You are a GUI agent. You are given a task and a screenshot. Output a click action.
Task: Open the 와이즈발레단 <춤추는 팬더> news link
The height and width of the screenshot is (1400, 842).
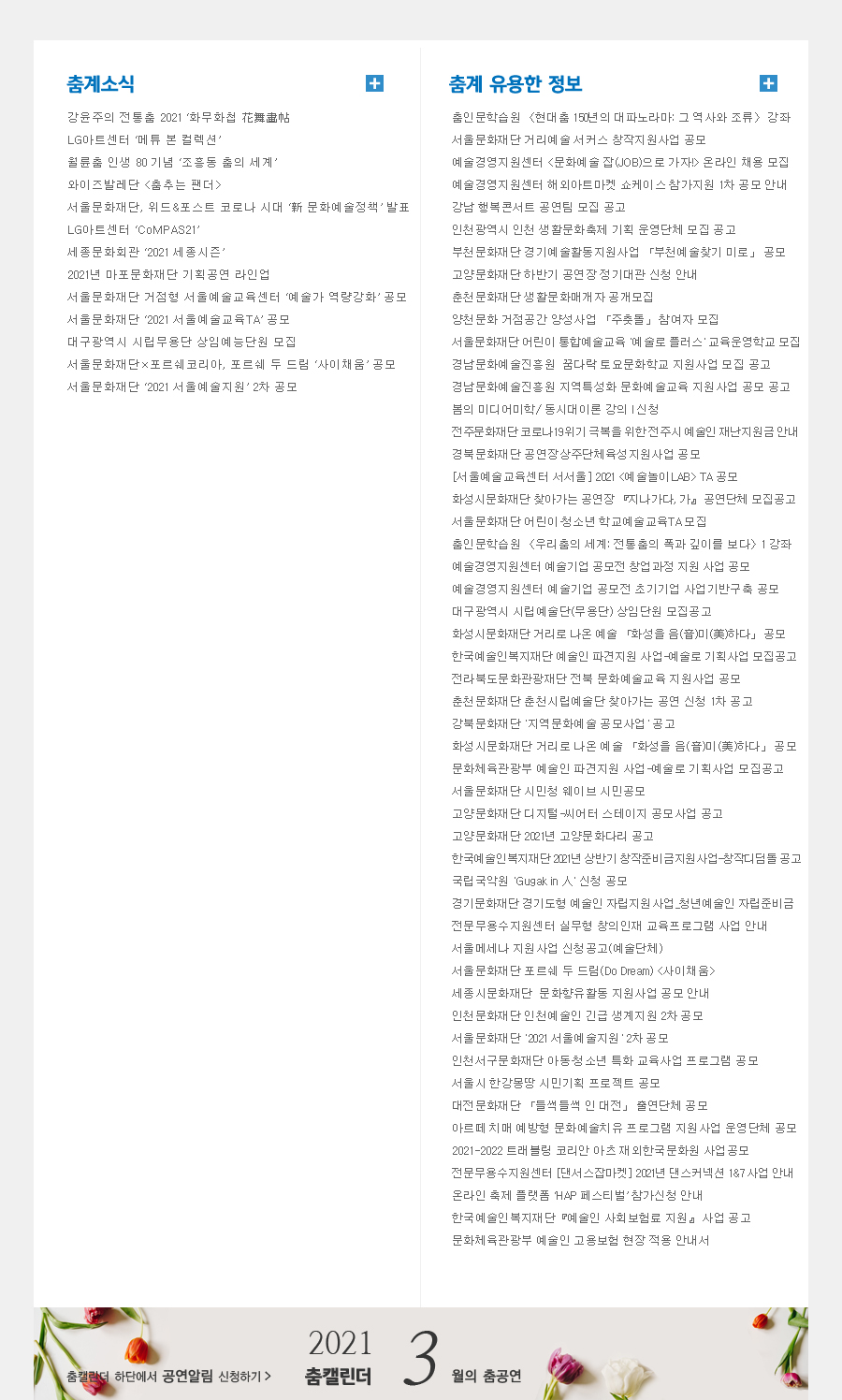tap(144, 184)
